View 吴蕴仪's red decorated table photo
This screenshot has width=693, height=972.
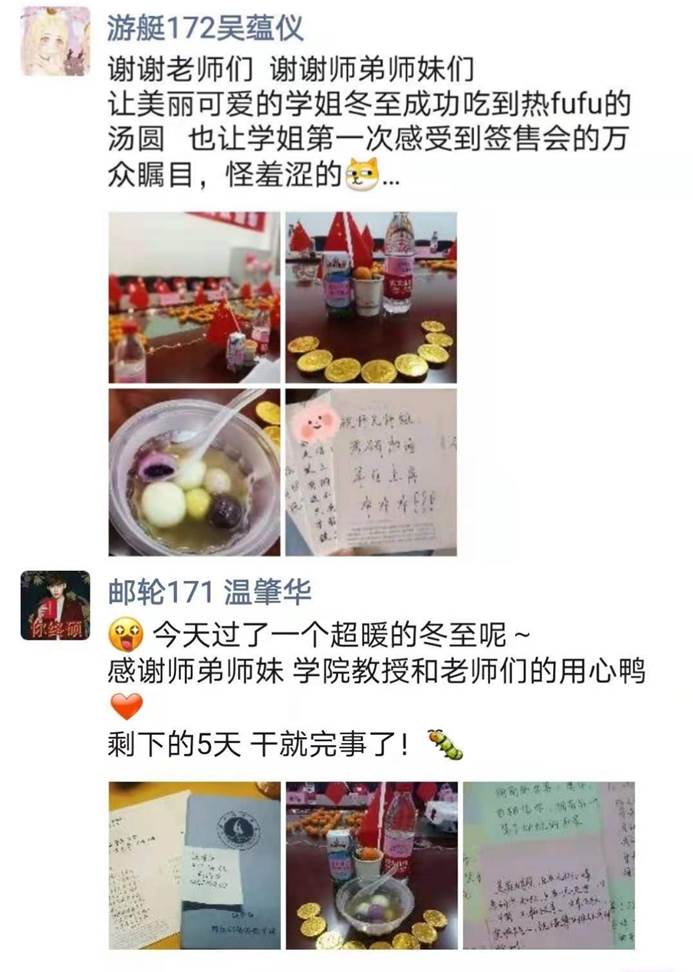pyautogui.click(x=194, y=297)
